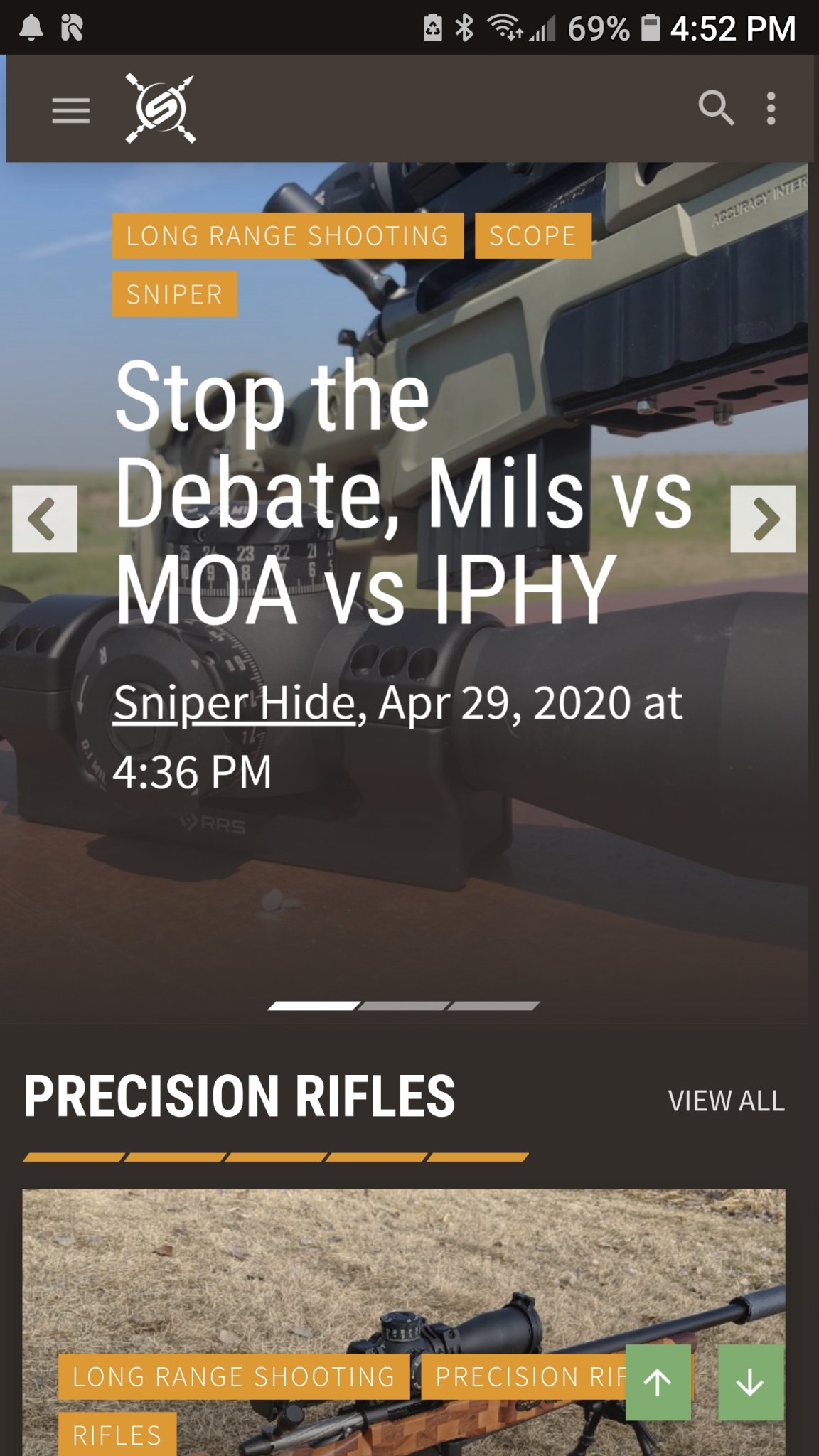Open the hamburger navigation menu
Viewport: 819px width, 1456px height.
pyautogui.click(x=70, y=110)
